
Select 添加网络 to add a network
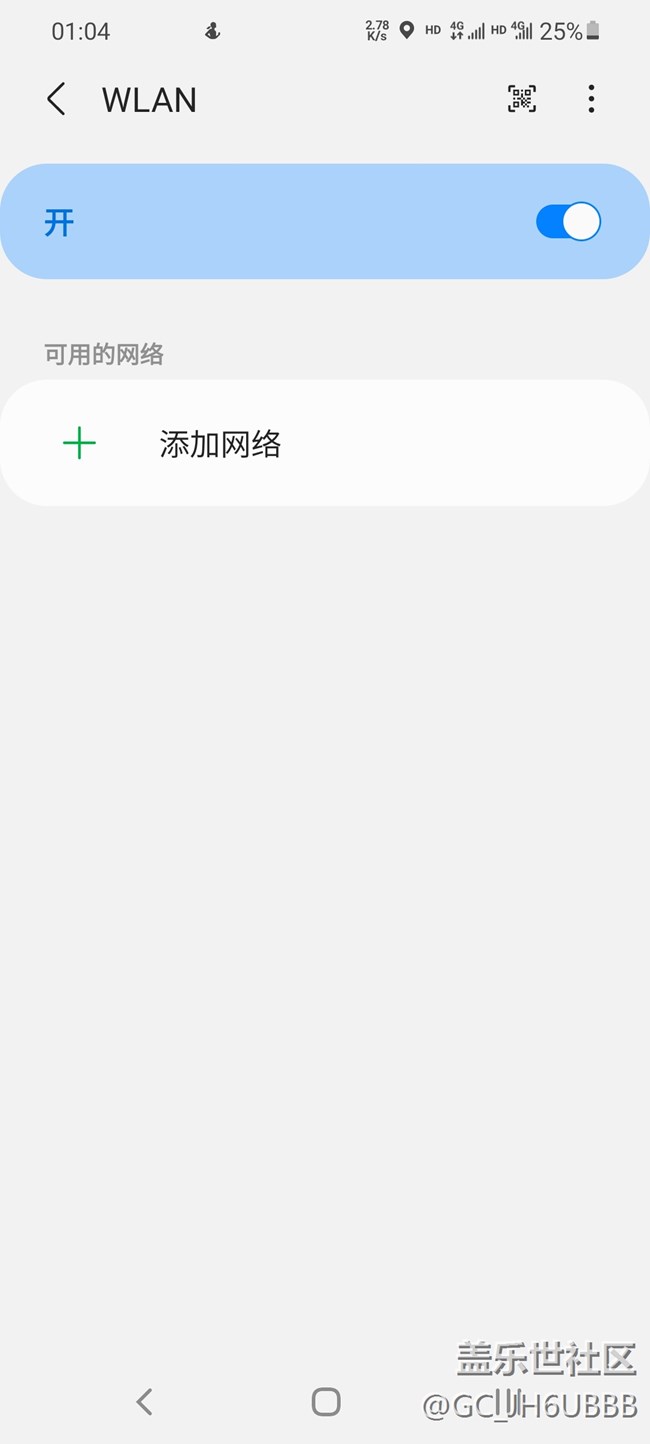click(x=220, y=444)
